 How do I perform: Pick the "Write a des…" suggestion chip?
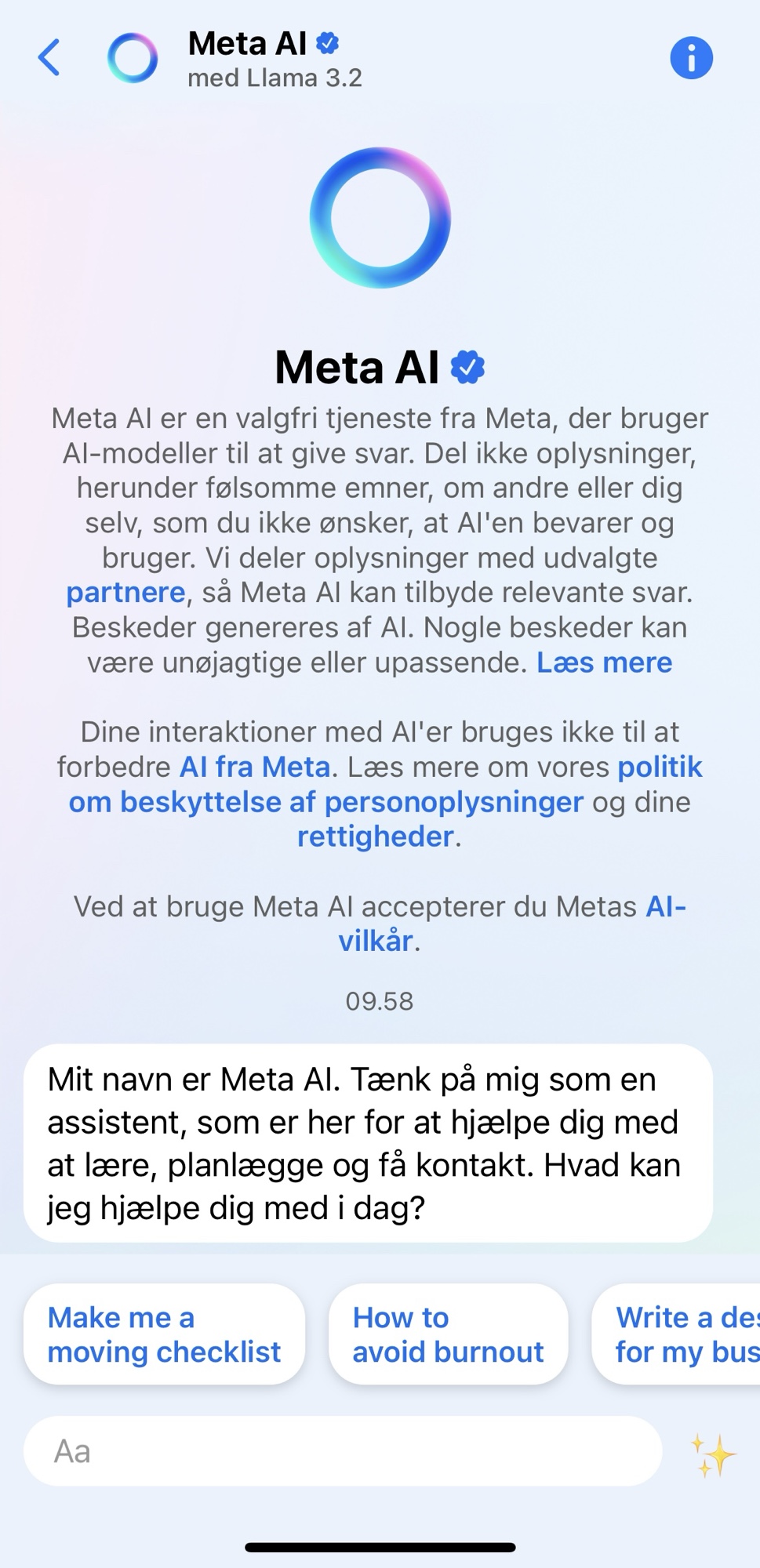(682, 1334)
